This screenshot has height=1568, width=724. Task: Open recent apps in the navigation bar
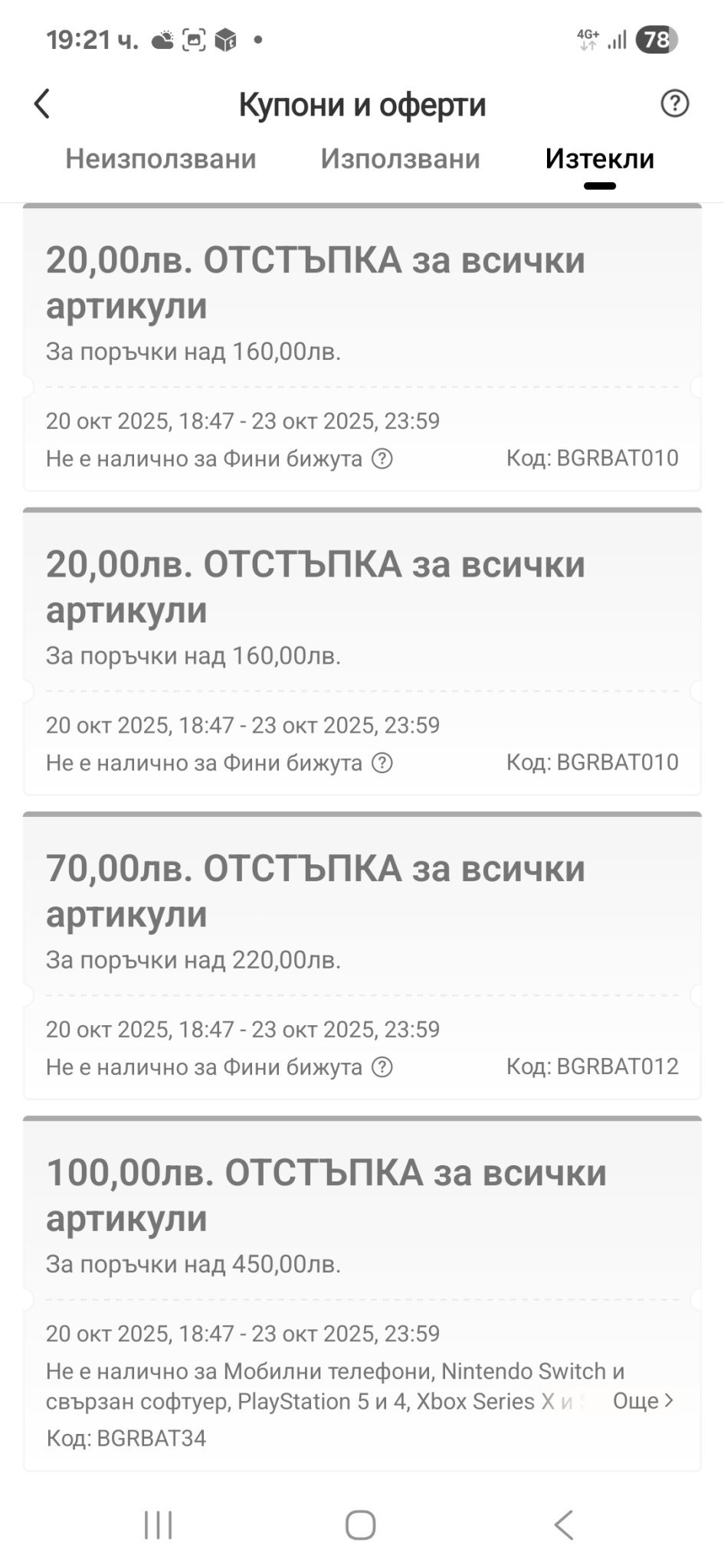159,1524
